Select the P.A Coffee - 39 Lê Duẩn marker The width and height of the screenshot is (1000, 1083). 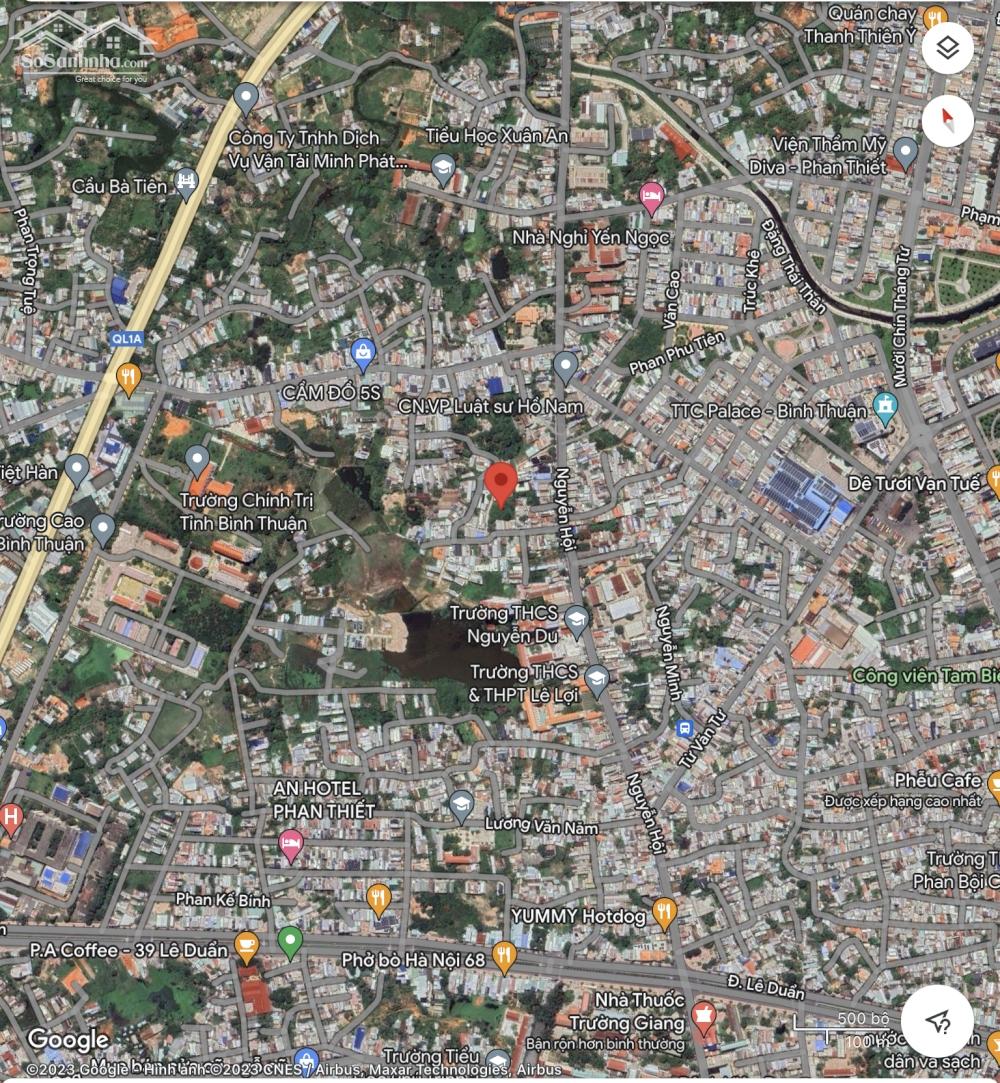point(246,944)
